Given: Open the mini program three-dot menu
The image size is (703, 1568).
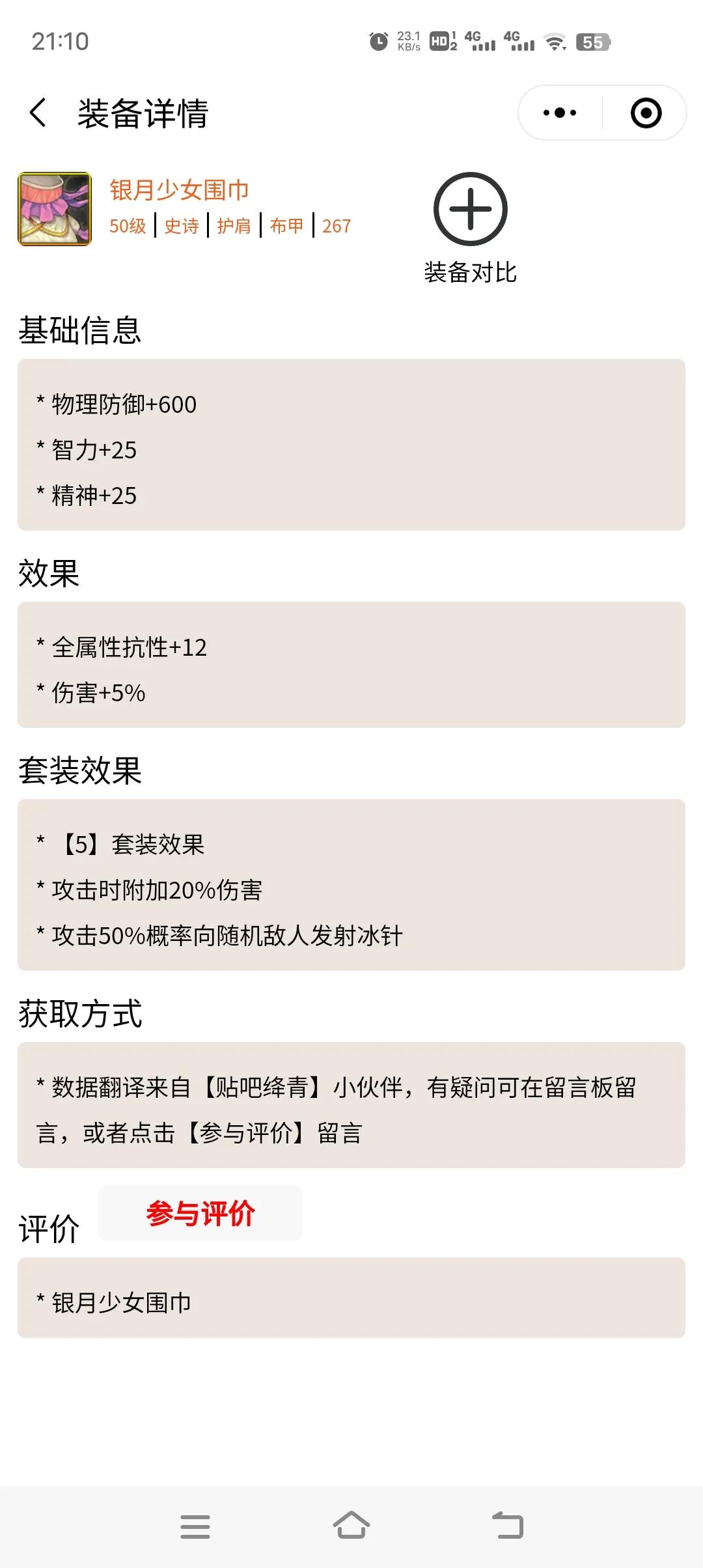Looking at the screenshot, I should pos(560,113).
